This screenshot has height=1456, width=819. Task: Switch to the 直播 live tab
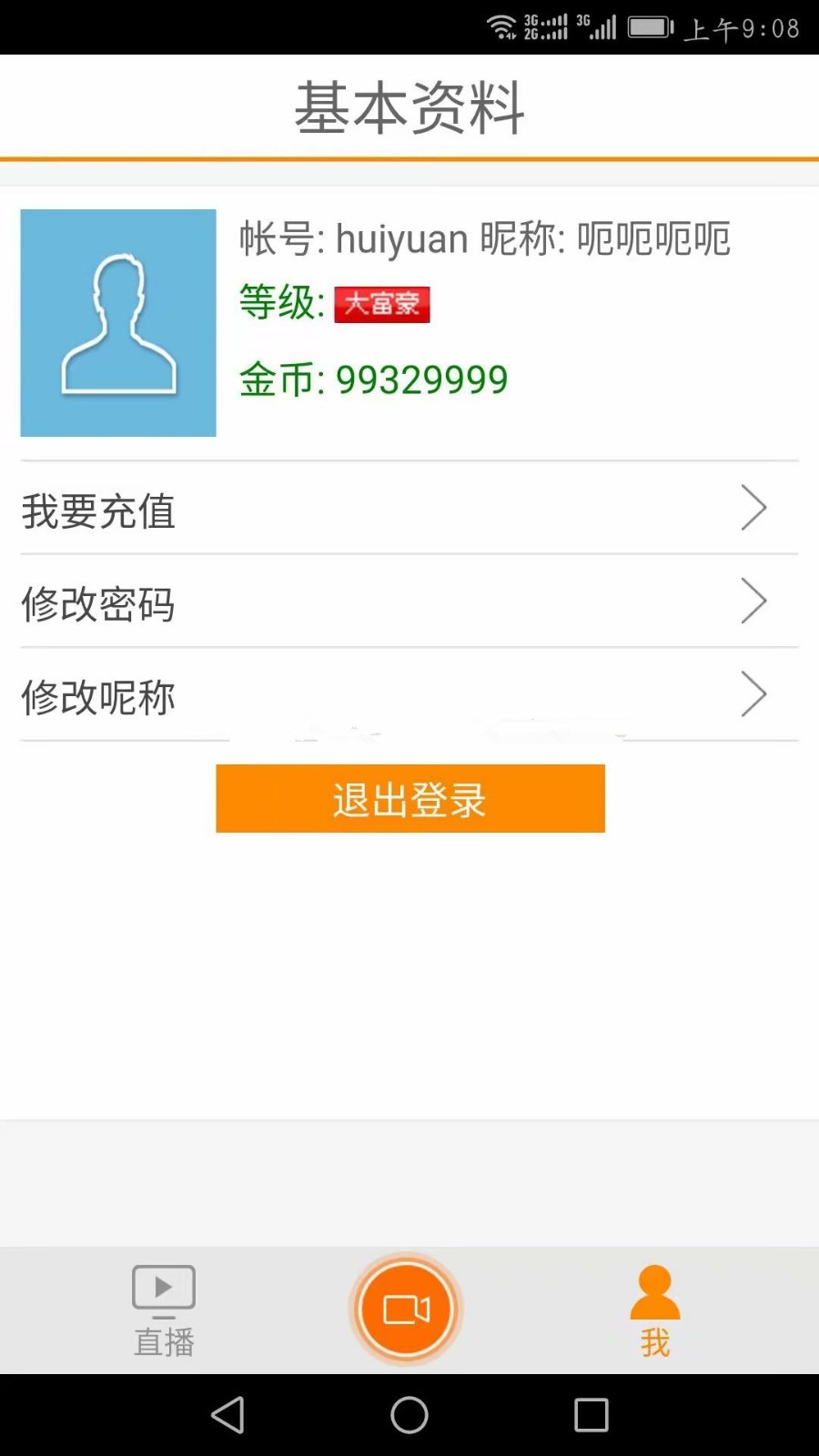(164, 1310)
